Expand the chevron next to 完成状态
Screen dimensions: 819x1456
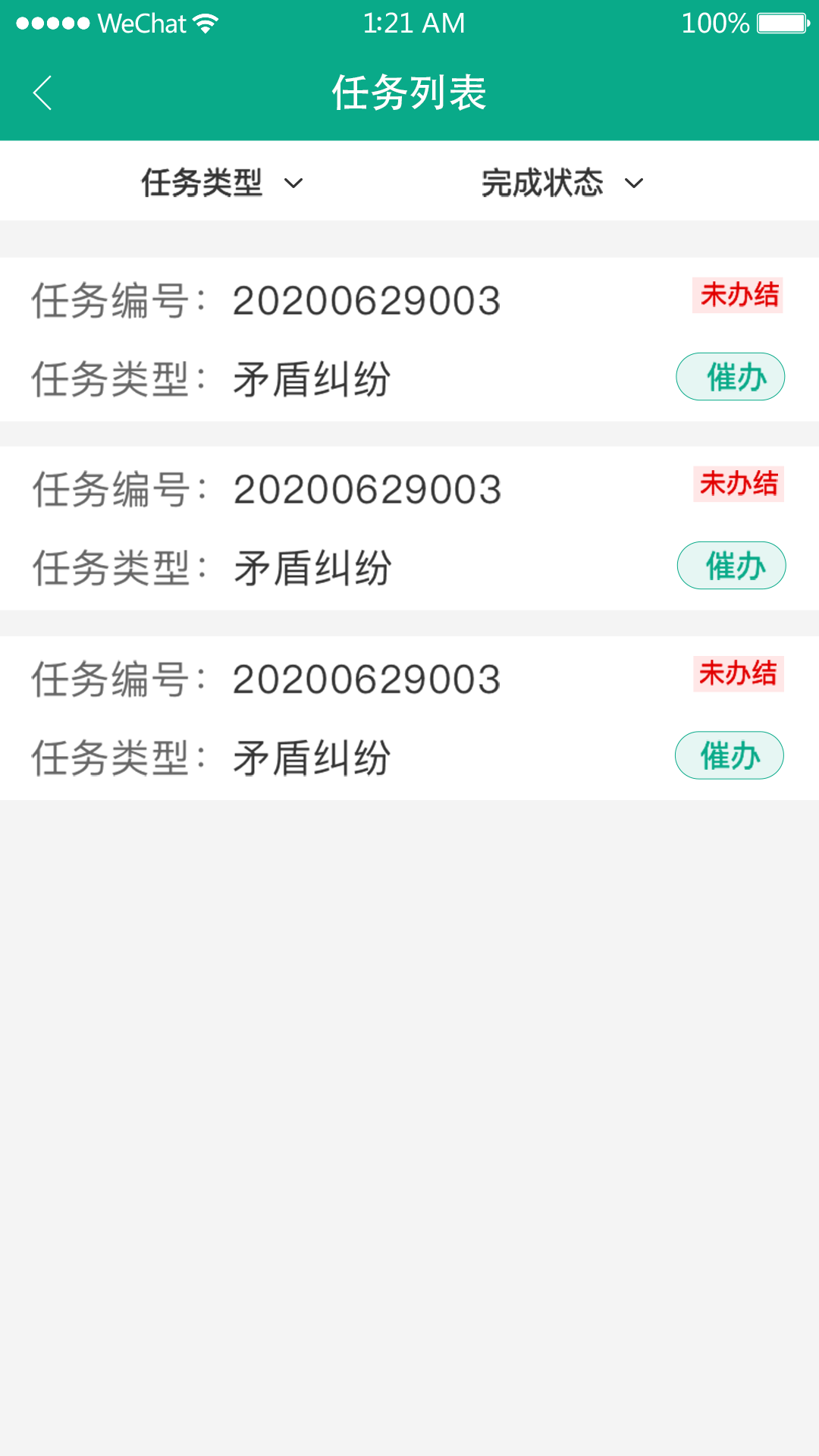635,184
